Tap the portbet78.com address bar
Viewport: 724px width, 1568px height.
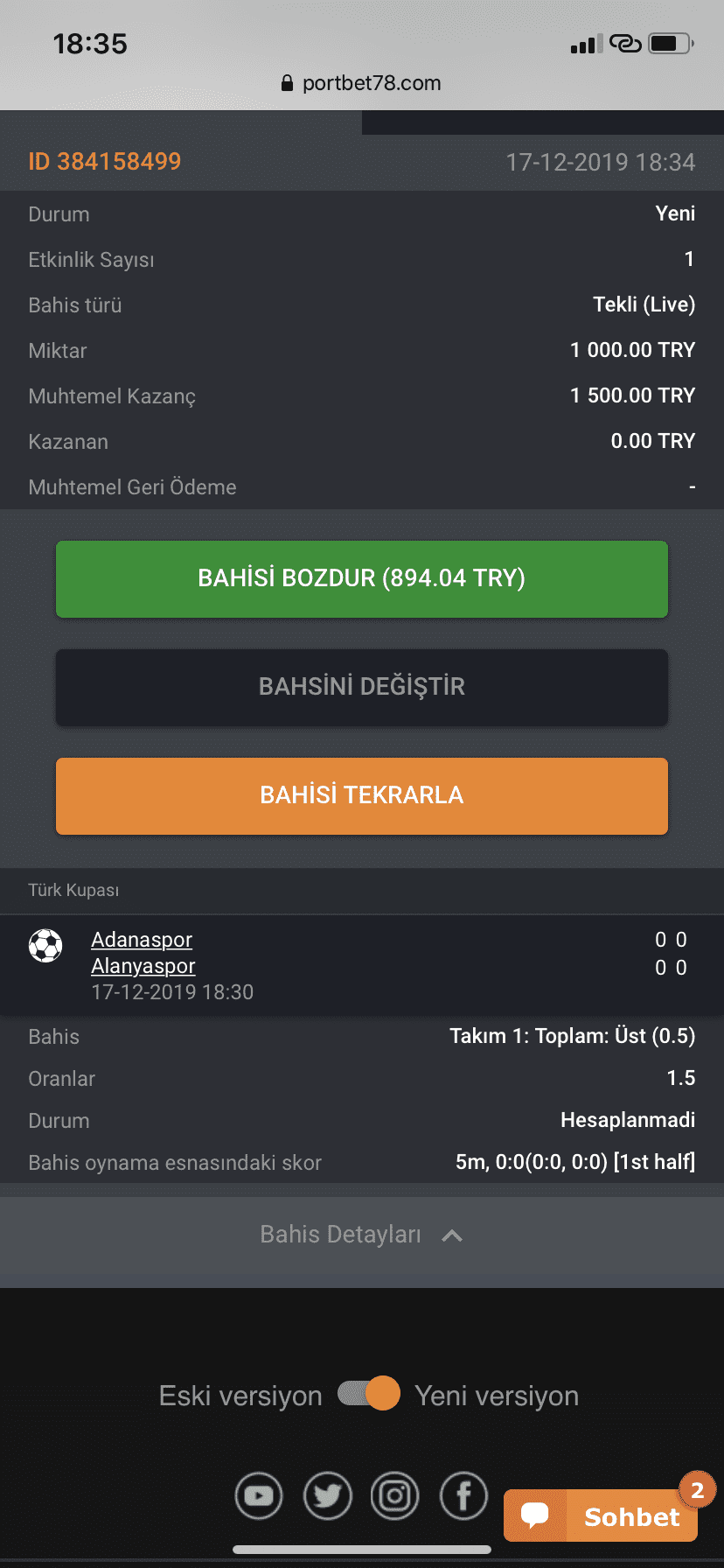[x=362, y=83]
